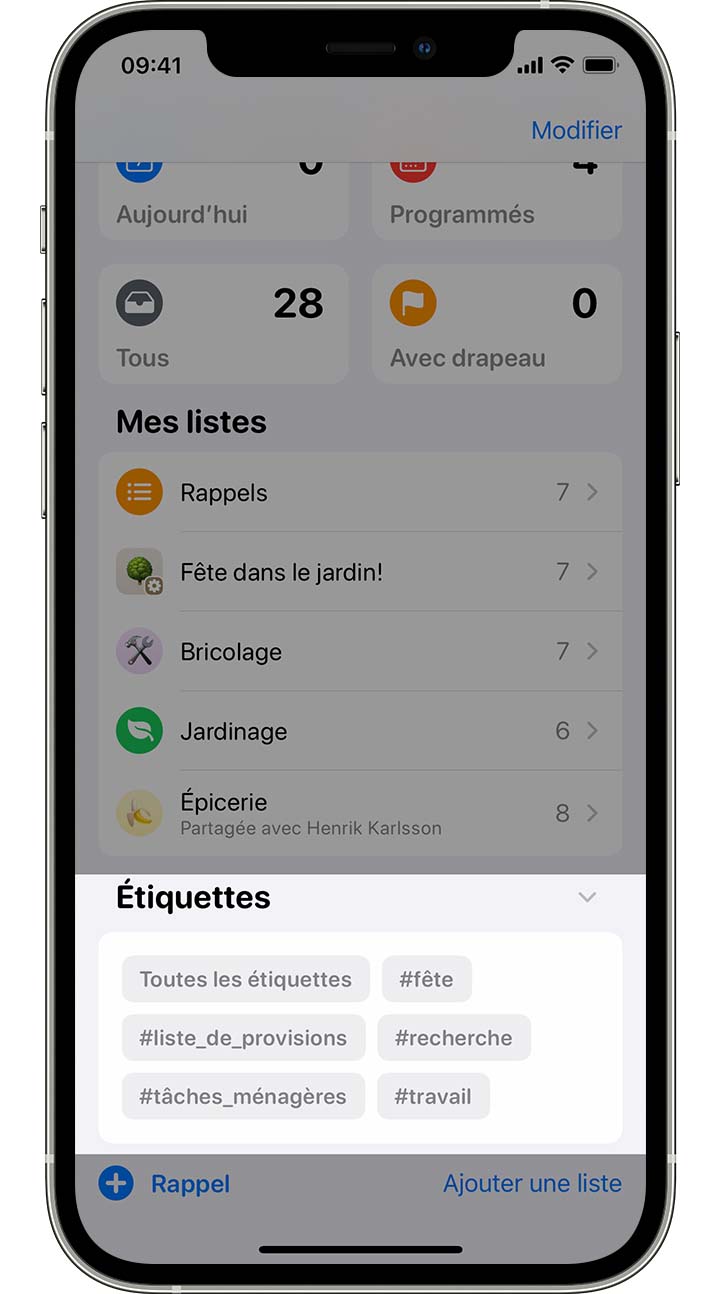Open the Tous smart list icon
720x1294 pixels.
(x=139, y=303)
